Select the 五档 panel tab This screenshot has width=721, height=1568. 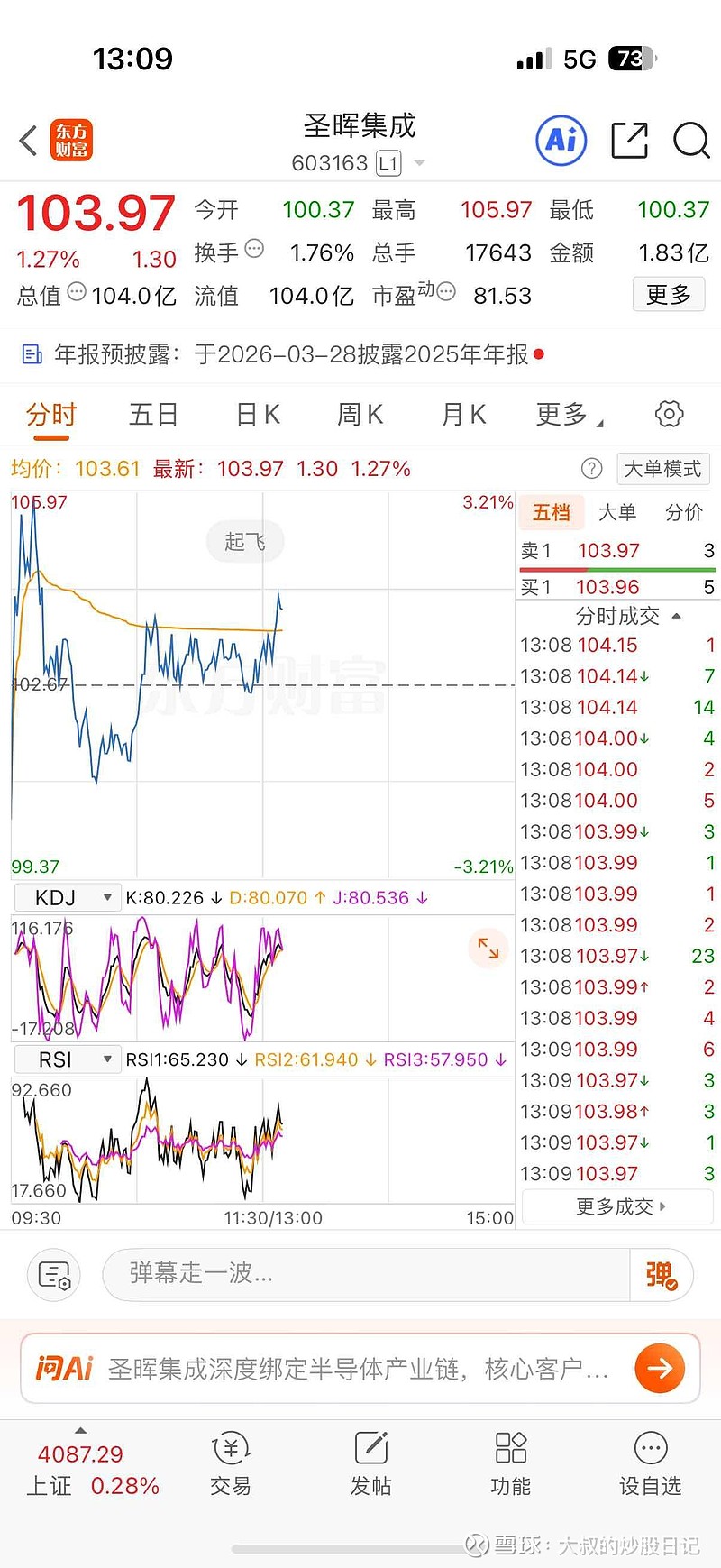click(551, 512)
